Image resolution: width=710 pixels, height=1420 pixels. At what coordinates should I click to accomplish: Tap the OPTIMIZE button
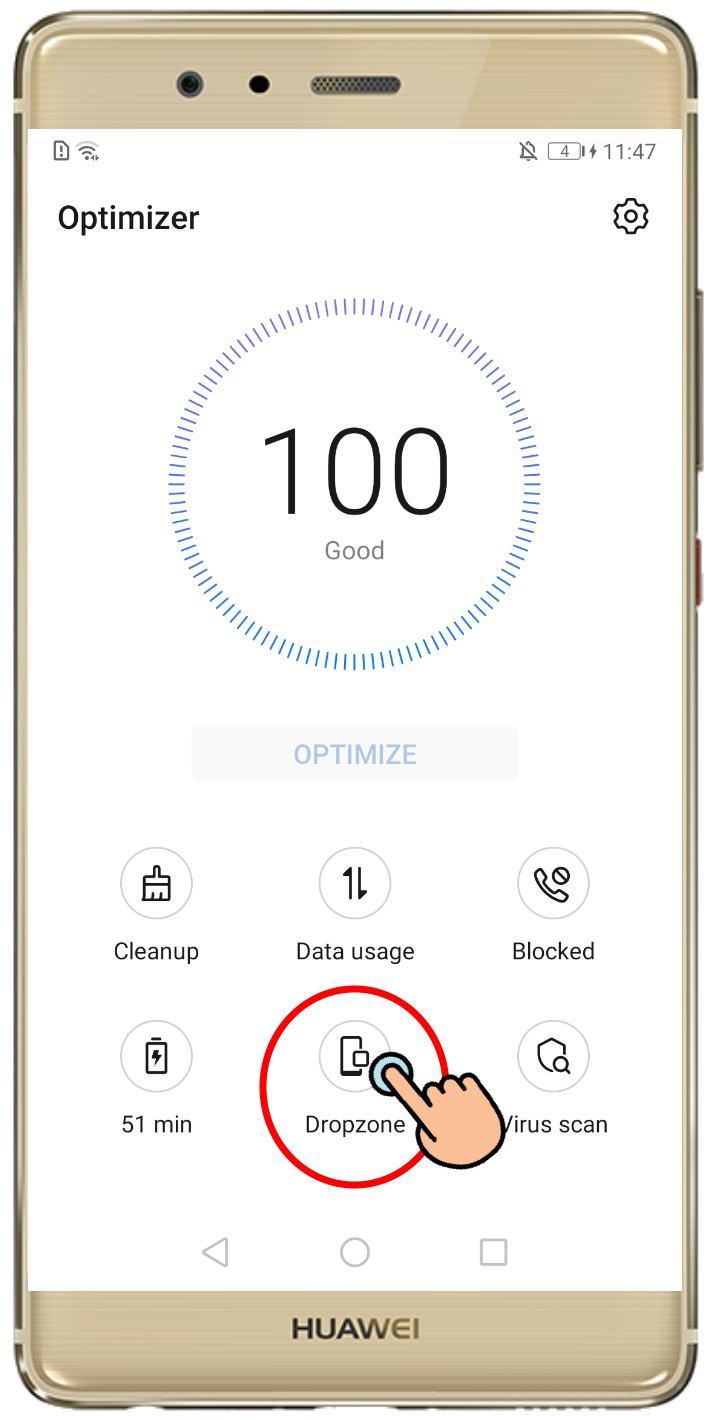(355, 754)
